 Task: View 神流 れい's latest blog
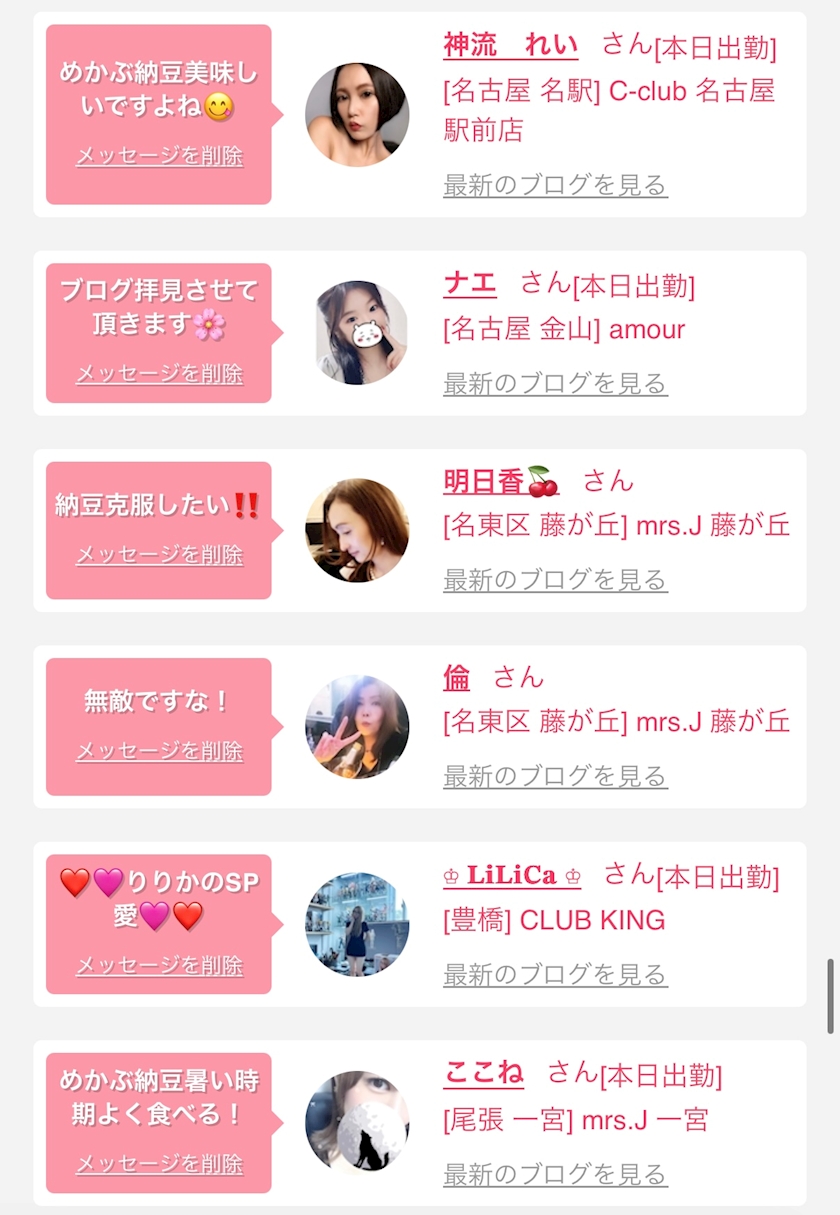point(555,185)
